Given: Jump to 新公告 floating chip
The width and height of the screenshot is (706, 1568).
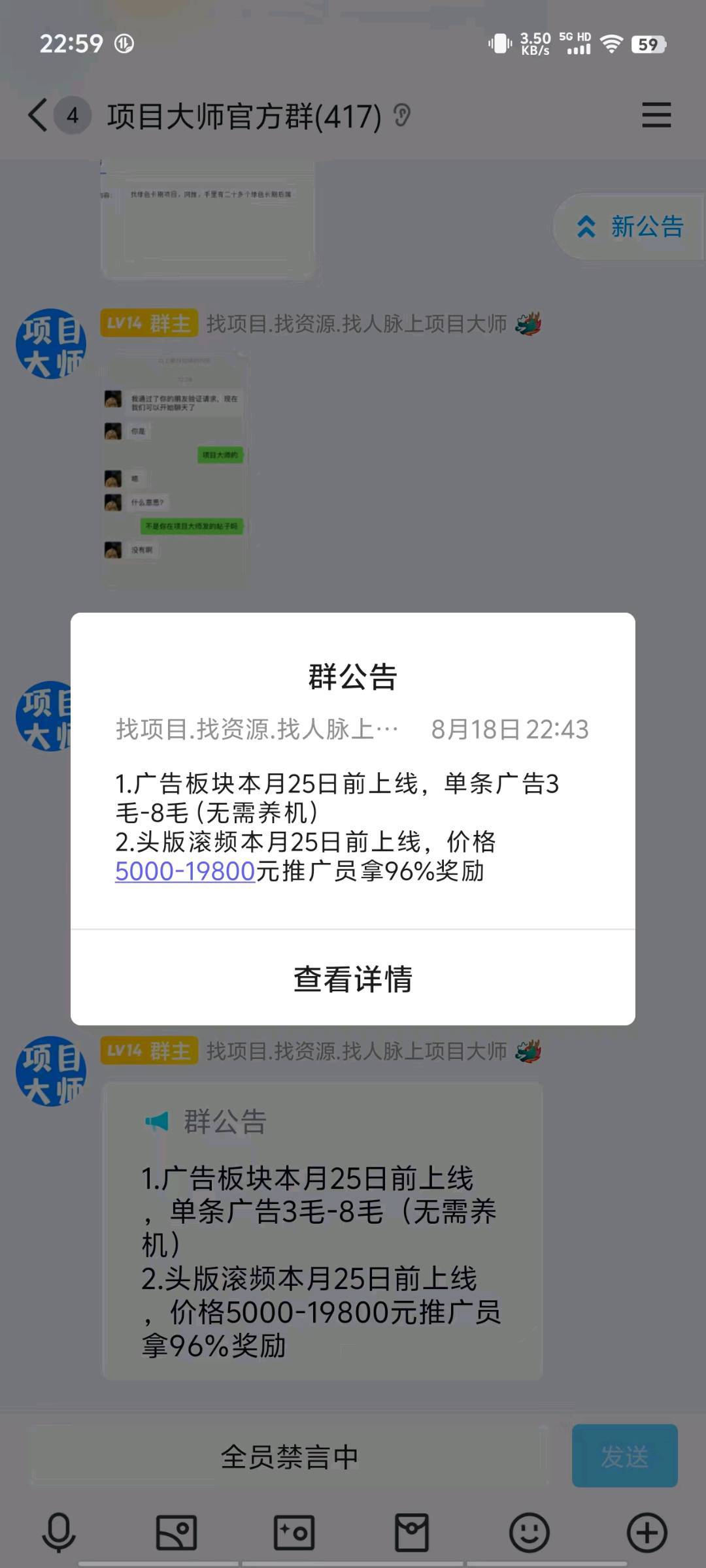Looking at the screenshot, I should click(630, 227).
